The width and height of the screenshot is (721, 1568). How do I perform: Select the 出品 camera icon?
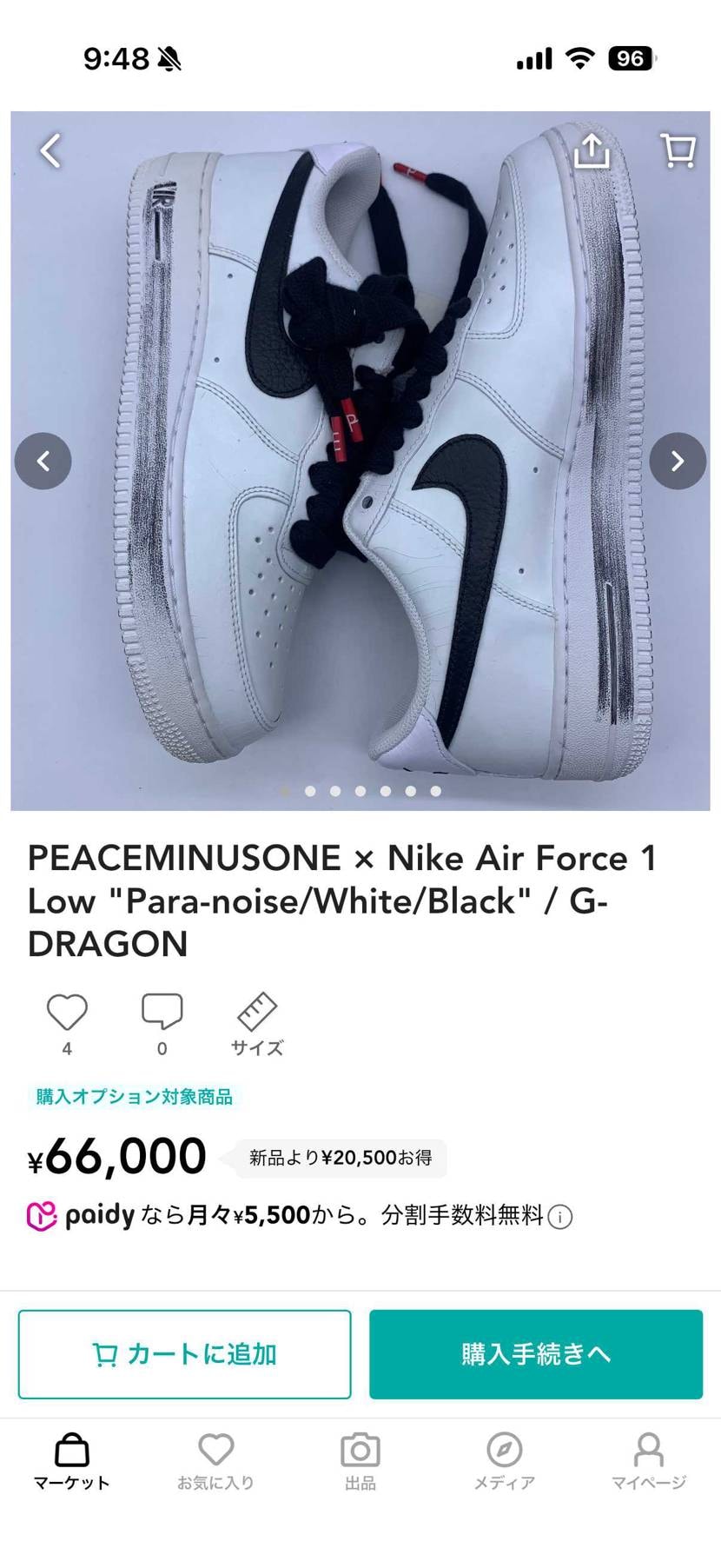coord(360,1450)
